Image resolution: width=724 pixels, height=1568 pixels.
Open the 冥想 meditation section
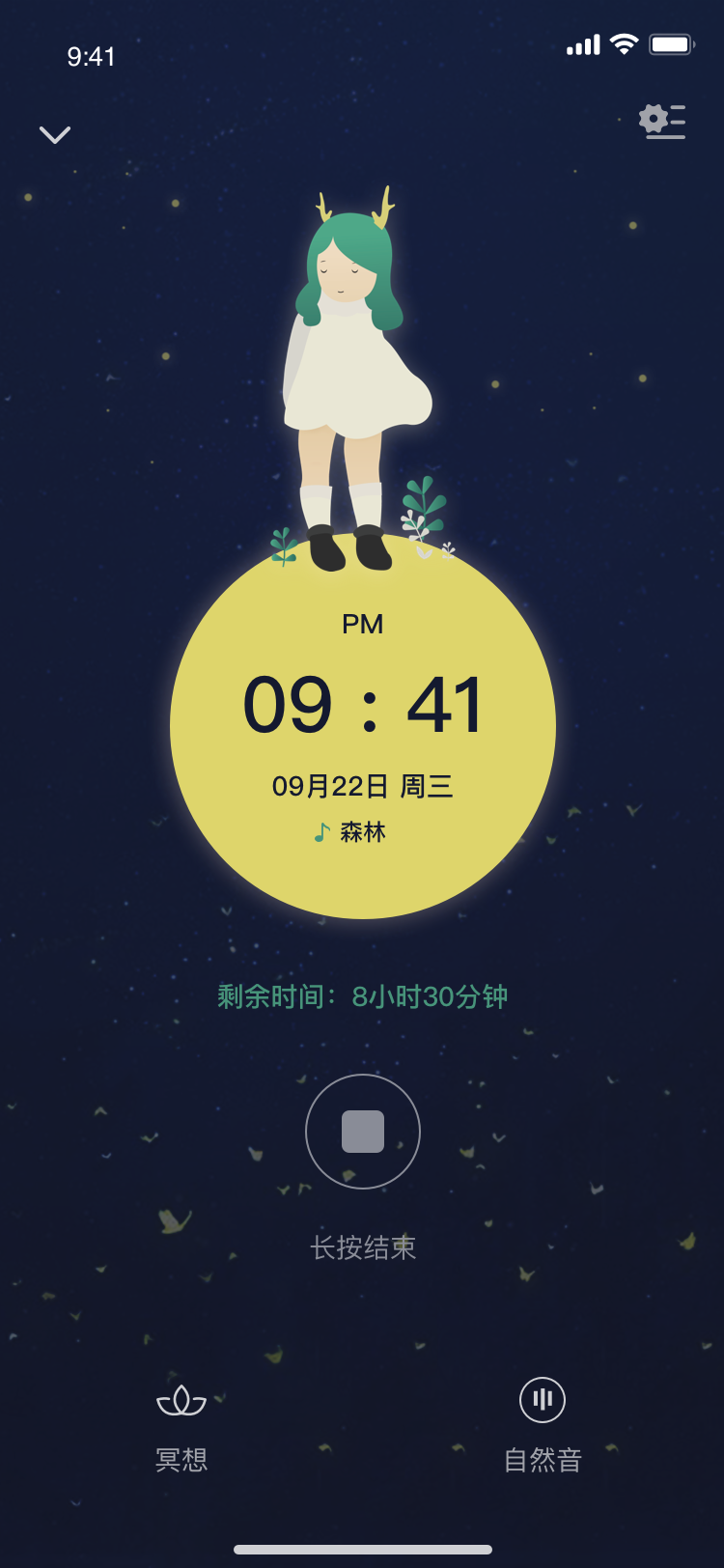pos(181,1424)
